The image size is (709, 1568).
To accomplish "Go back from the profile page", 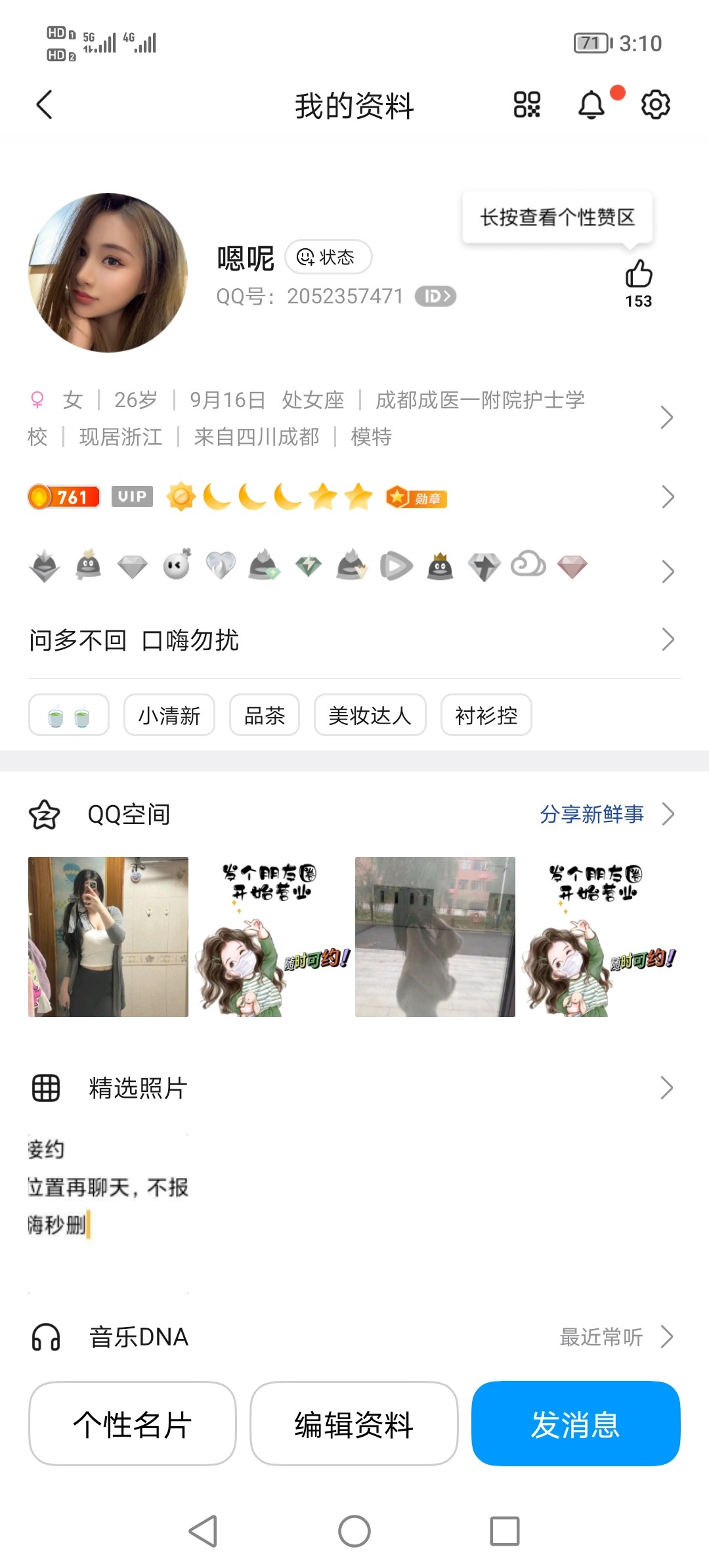I will 45,105.
